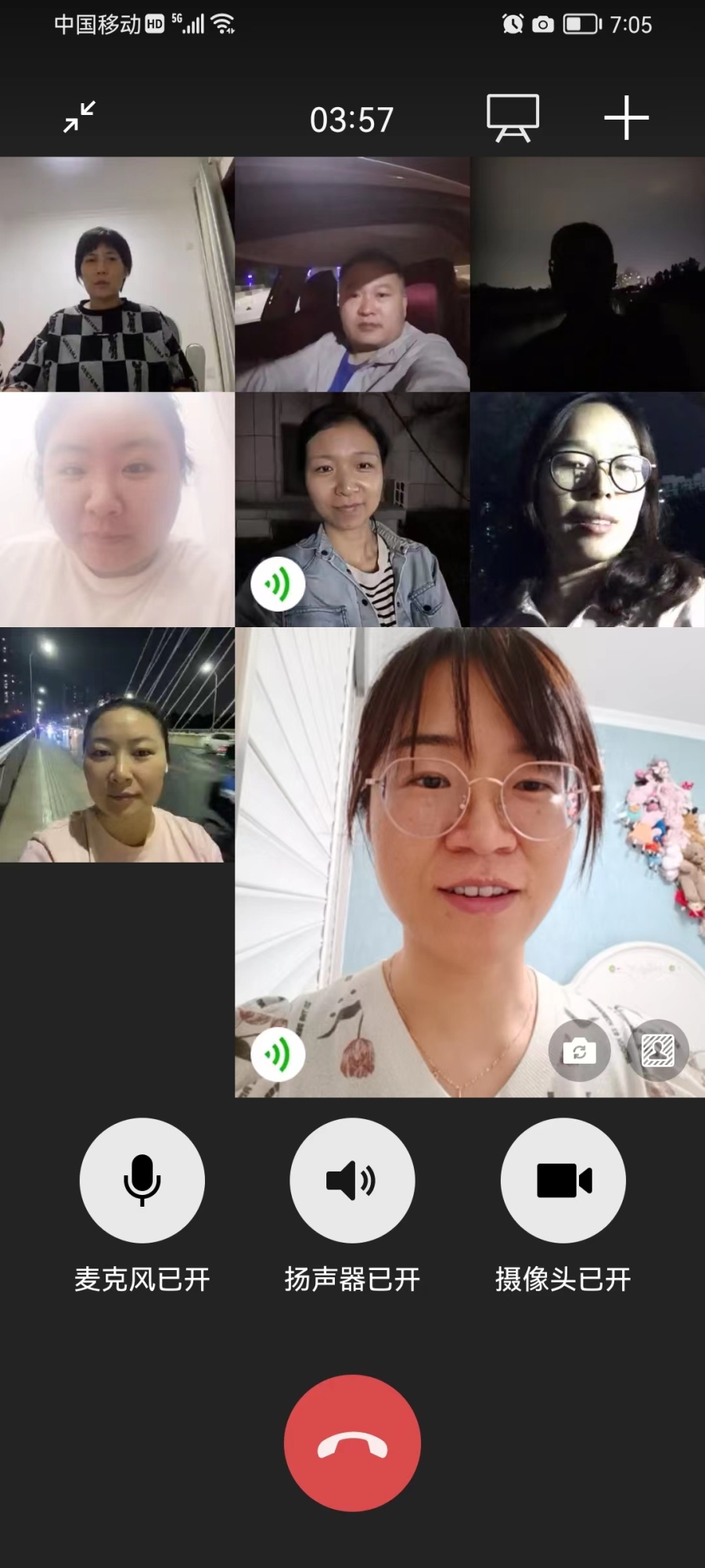Select the dark silhouette video tile
The image size is (705, 1568).
[588, 274]
